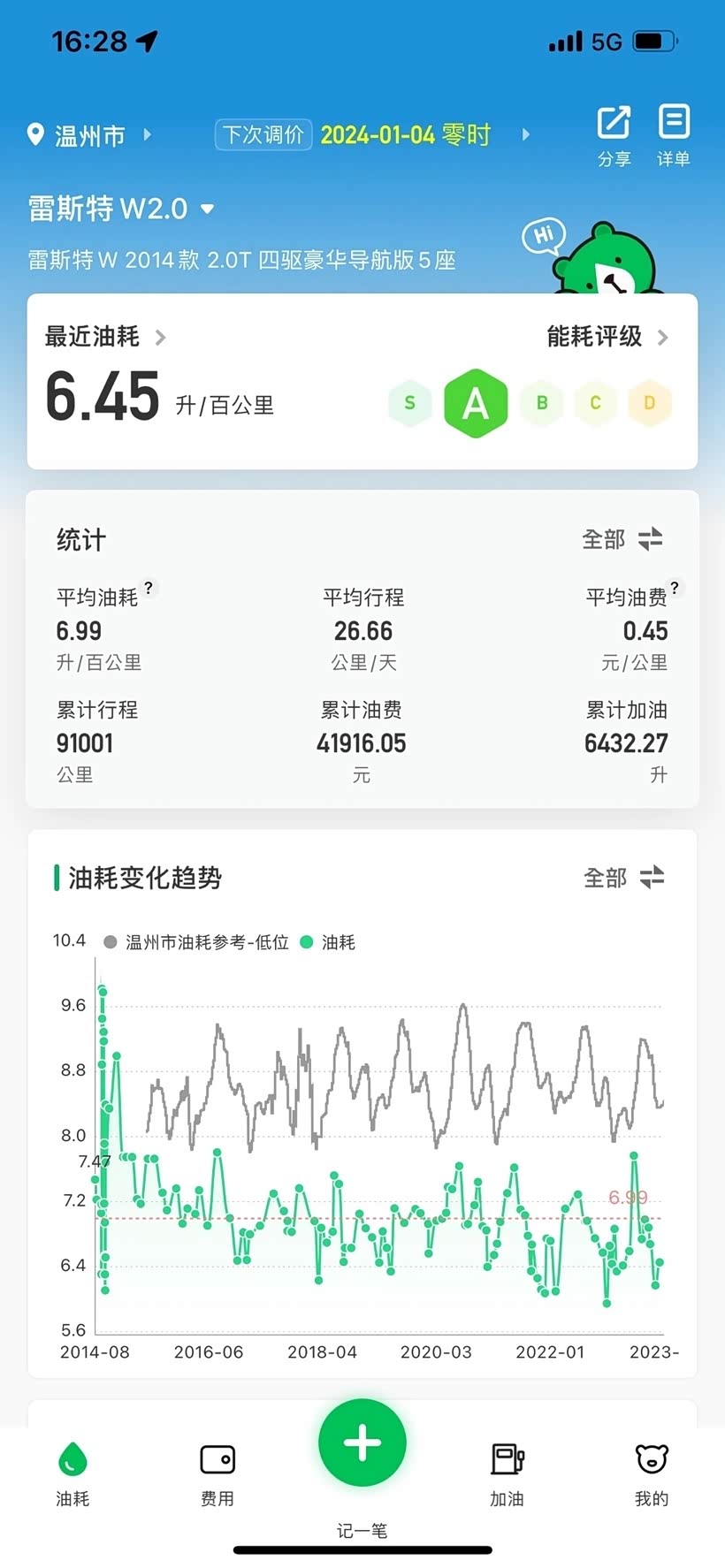The width and height of the screenshot is (725, 1568).
Task: Change the 统计 range filter 全部
Action: pos(622,539)
